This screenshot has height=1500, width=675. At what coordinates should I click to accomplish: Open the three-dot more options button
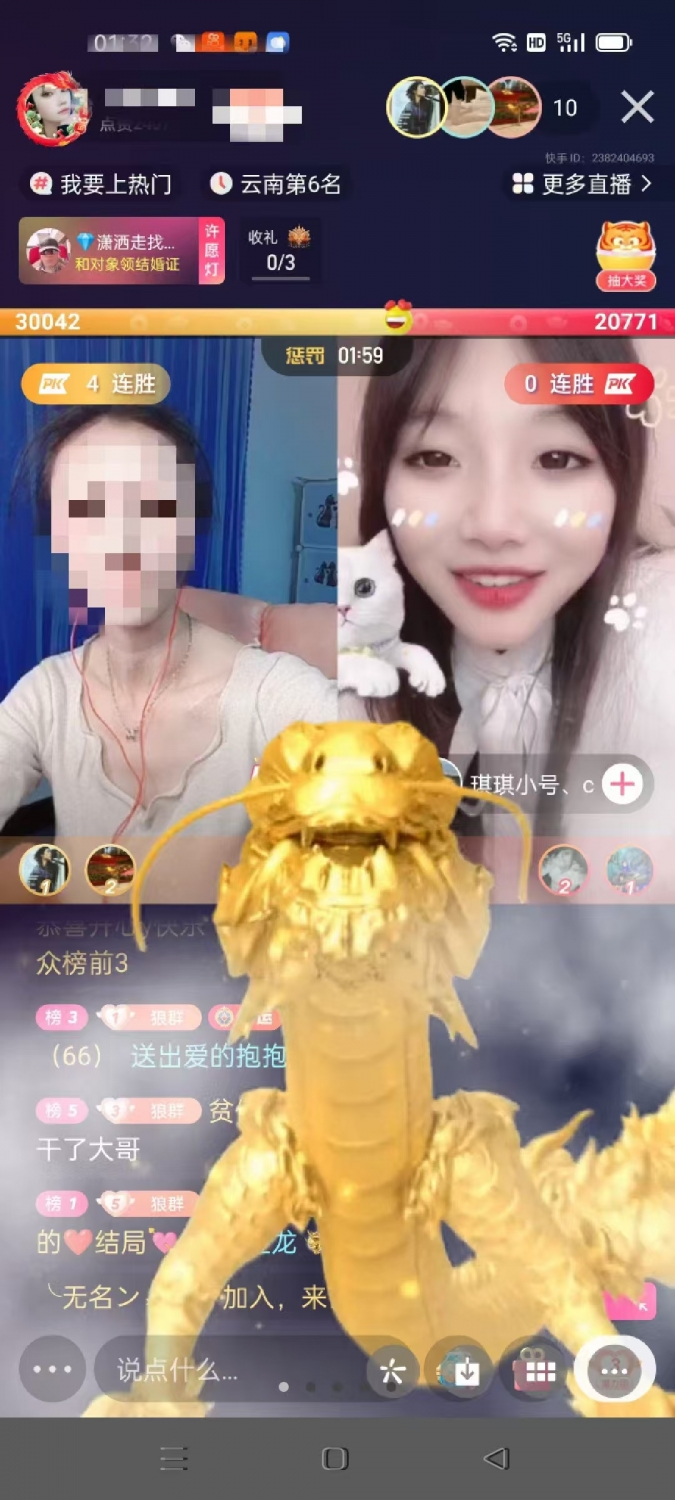click(52, 1369)
